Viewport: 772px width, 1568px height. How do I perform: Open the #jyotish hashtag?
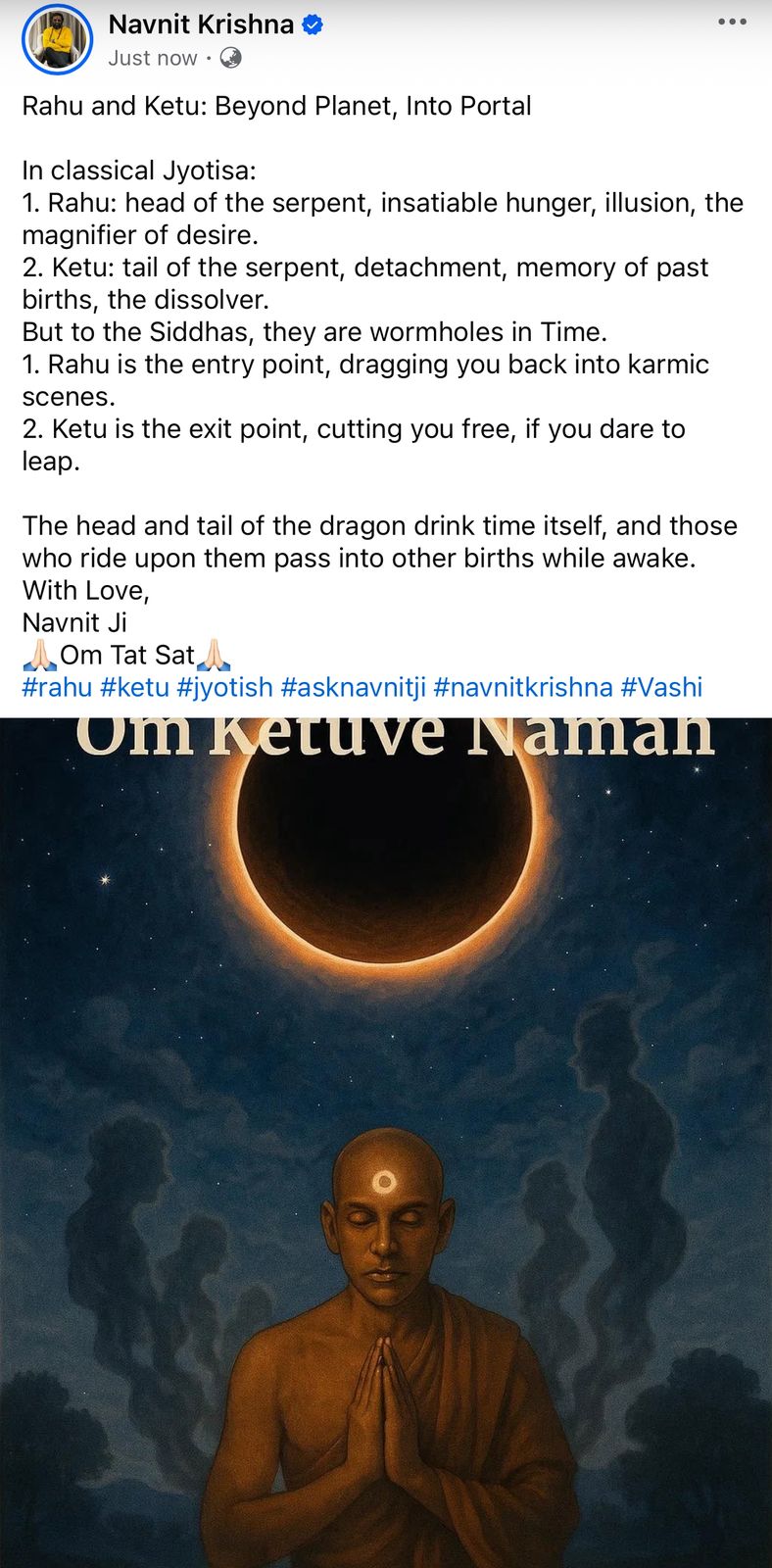point(224,687)
